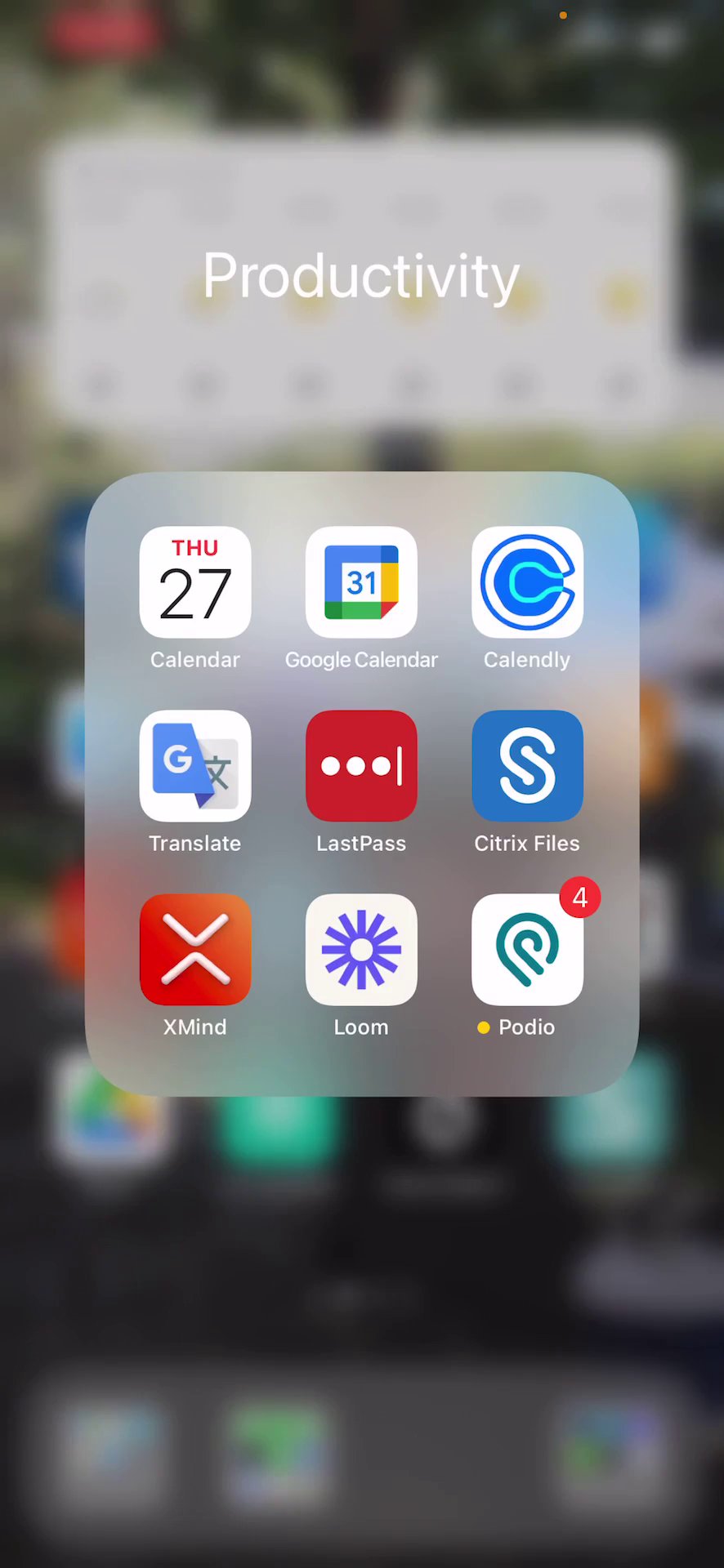Launch LastPass password manager
The width and height of the screenshot is (724, 1568).
pyautogui.click(x=361, y=766)
